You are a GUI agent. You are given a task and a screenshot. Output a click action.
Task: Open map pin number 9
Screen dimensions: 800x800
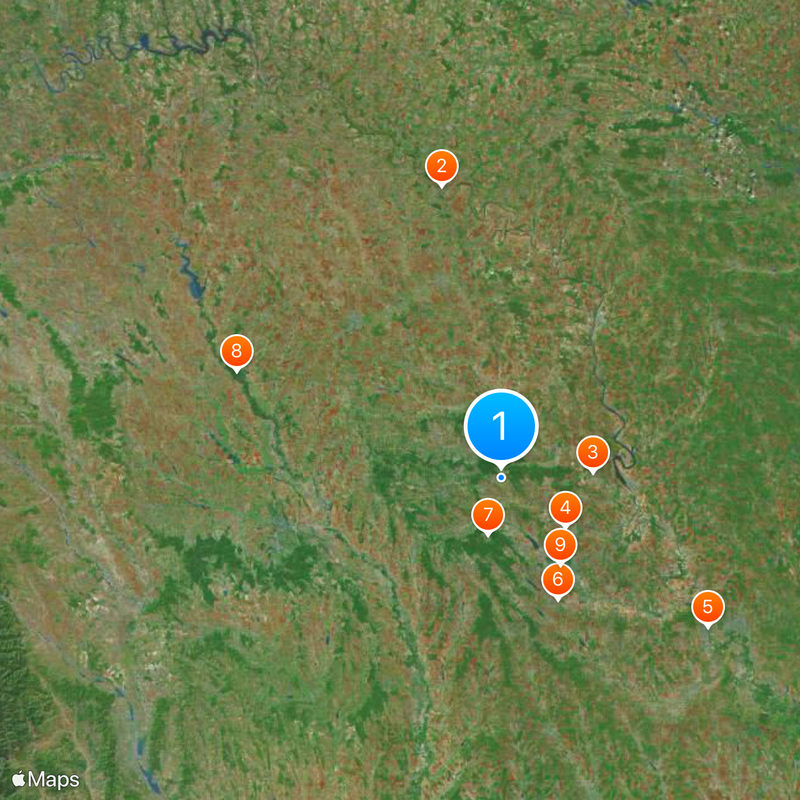click(x=560, y=545)
